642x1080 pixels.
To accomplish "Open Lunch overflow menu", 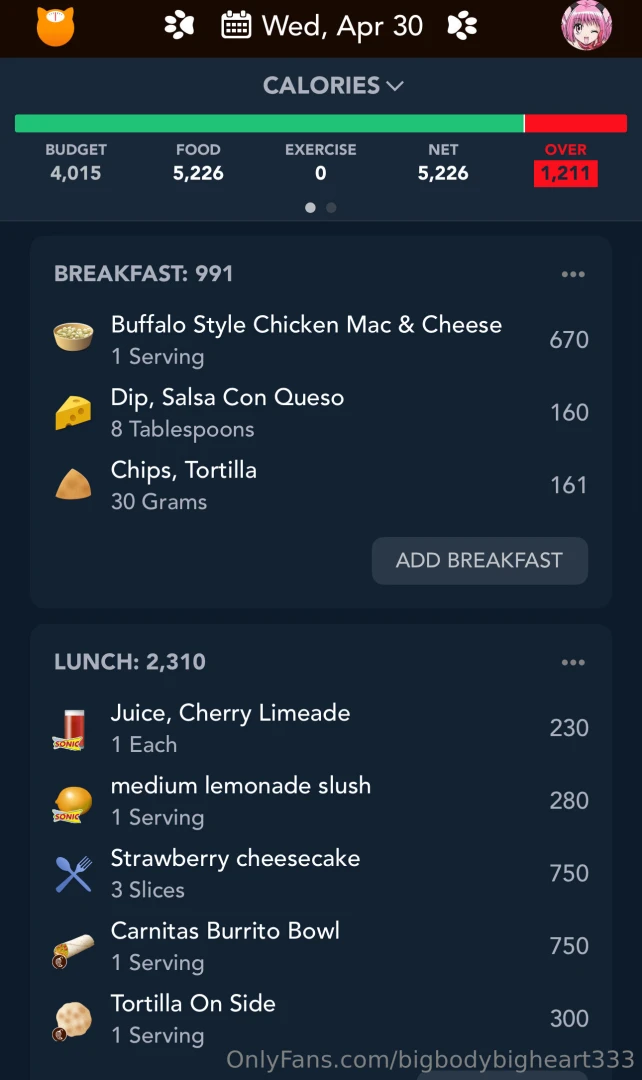I will [573, 663].
